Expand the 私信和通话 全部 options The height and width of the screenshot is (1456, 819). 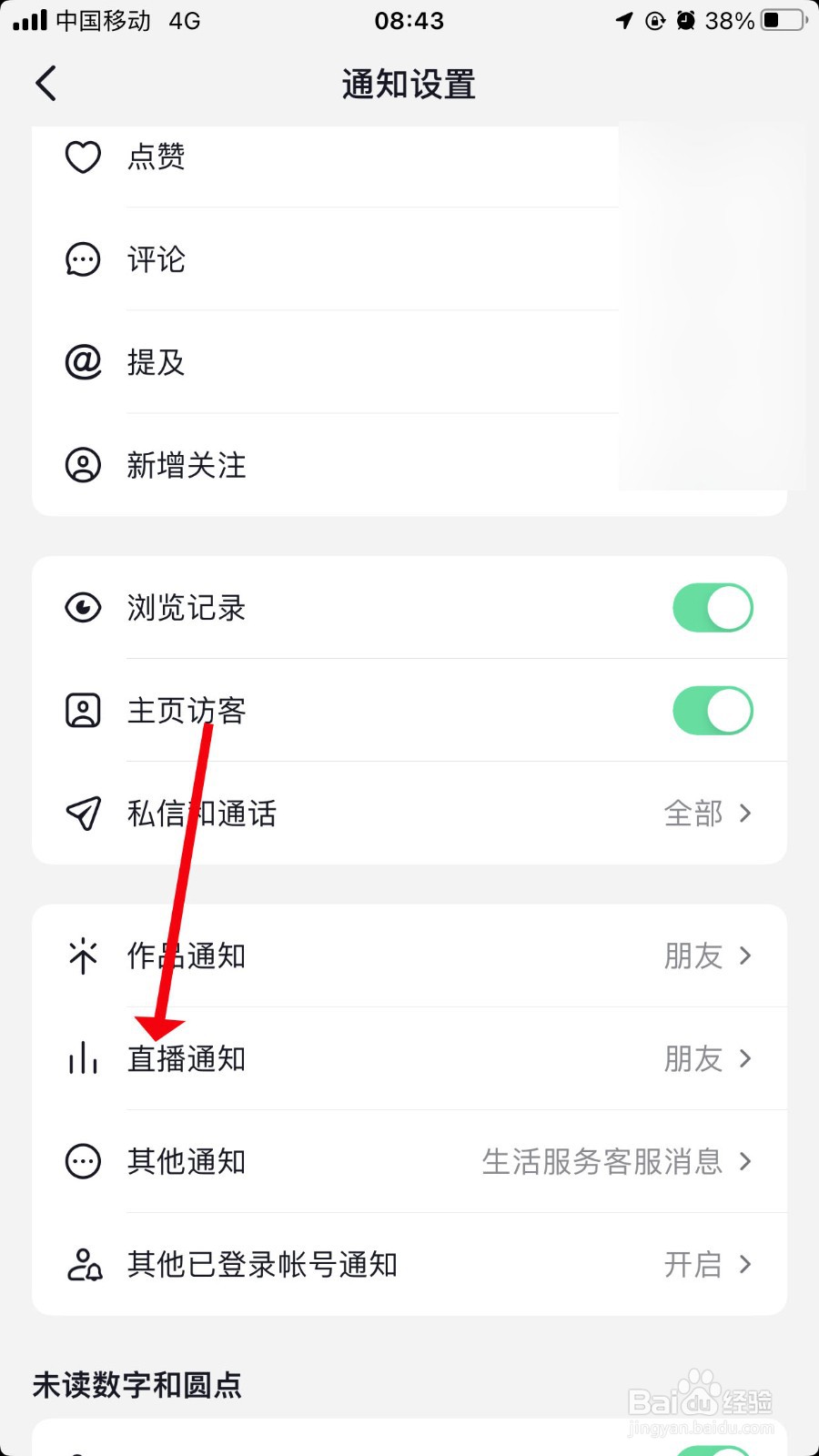pyautogui.click(x=710, y=813)
